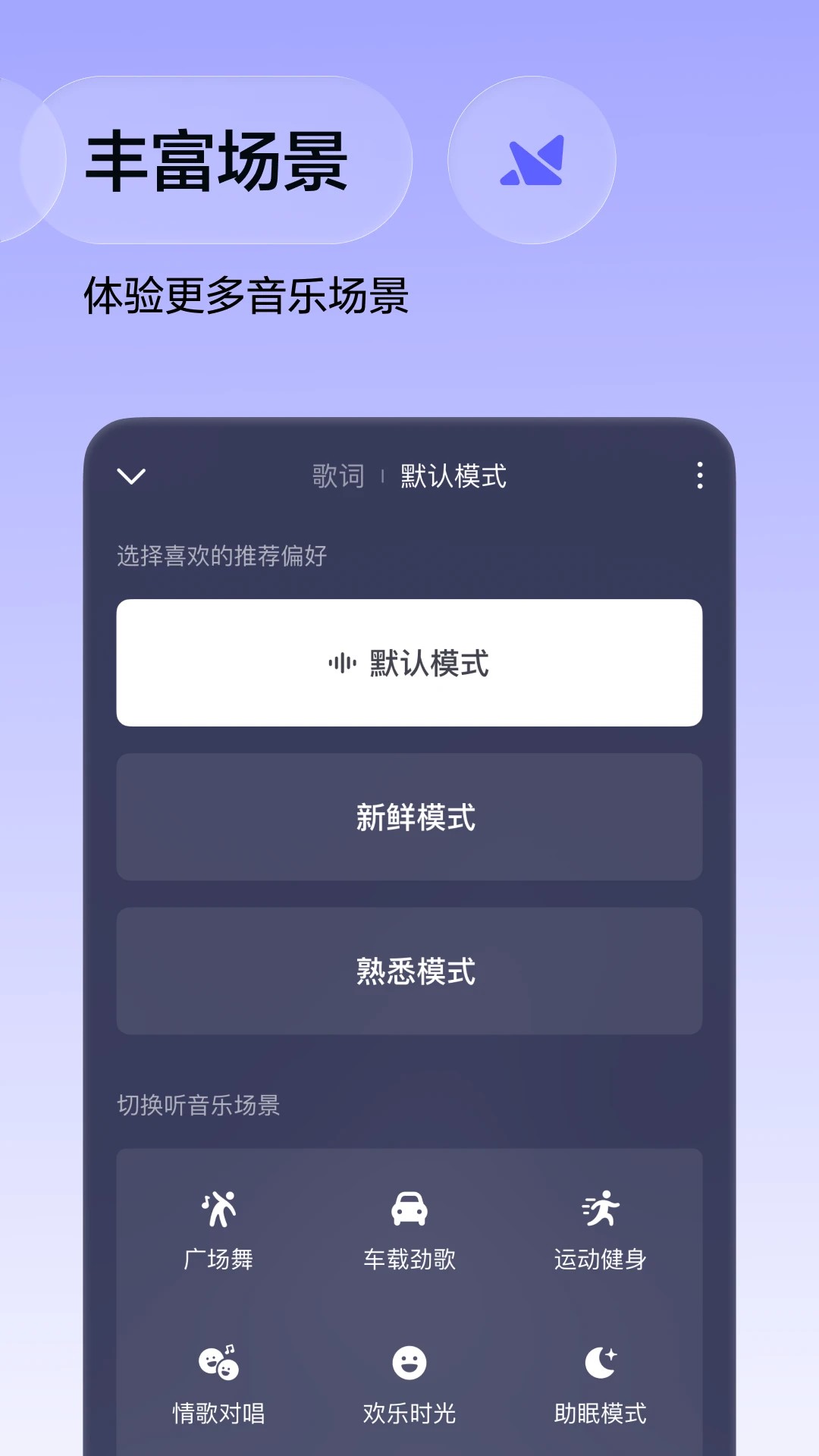Switch preference to 新鲜模式
This screenshot has width=819, height=1456.
409,817
